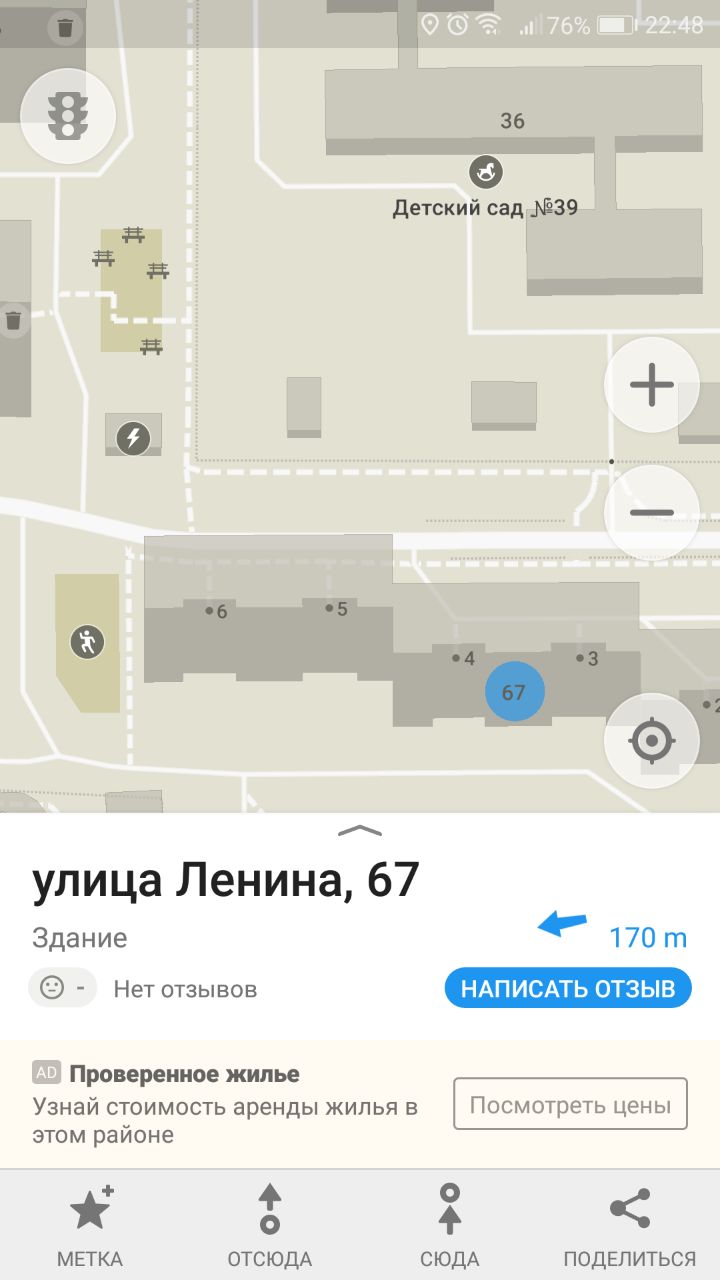Select the blue 67 building pin
Image resolution: width=720 pixels, height=1280 pixels.
coord(514,692)
